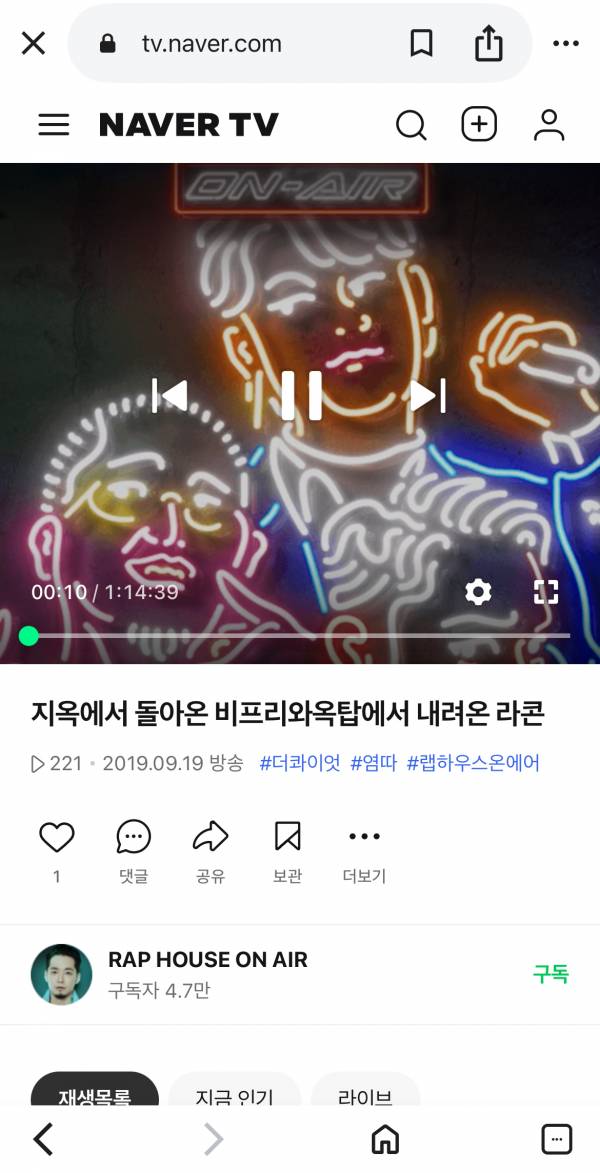Skip to the next video
Viewport: 600px width, 1173px height.
pyautogui.click(x=427, y=396)
